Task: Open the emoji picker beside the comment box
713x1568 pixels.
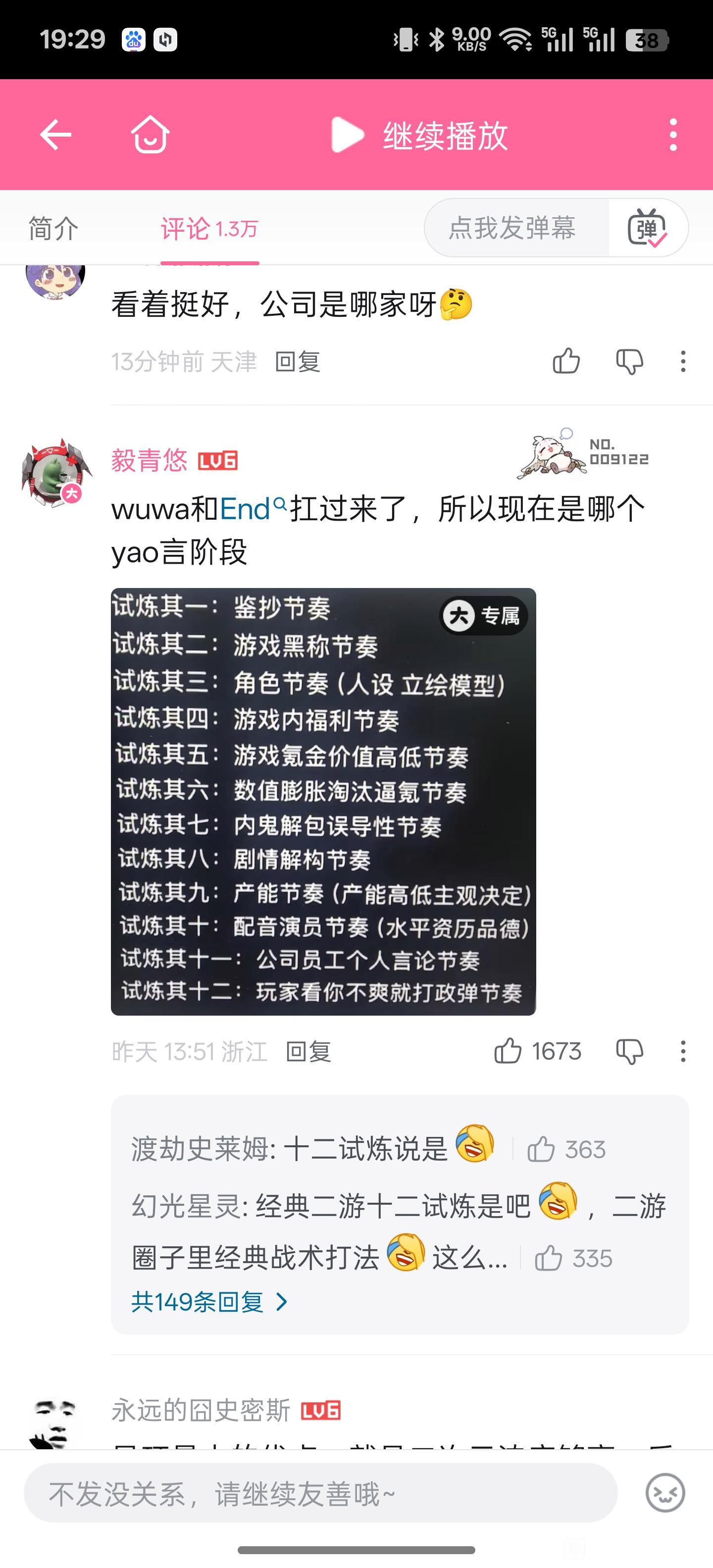Action: tap(665, 1493)
